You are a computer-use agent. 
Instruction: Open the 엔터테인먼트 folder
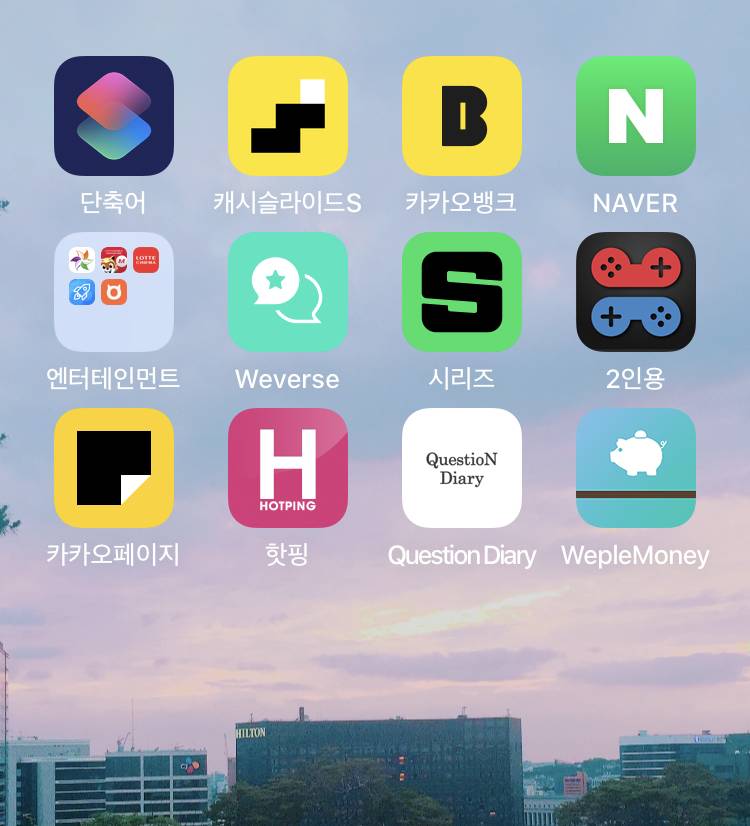[x=114, y=292]
